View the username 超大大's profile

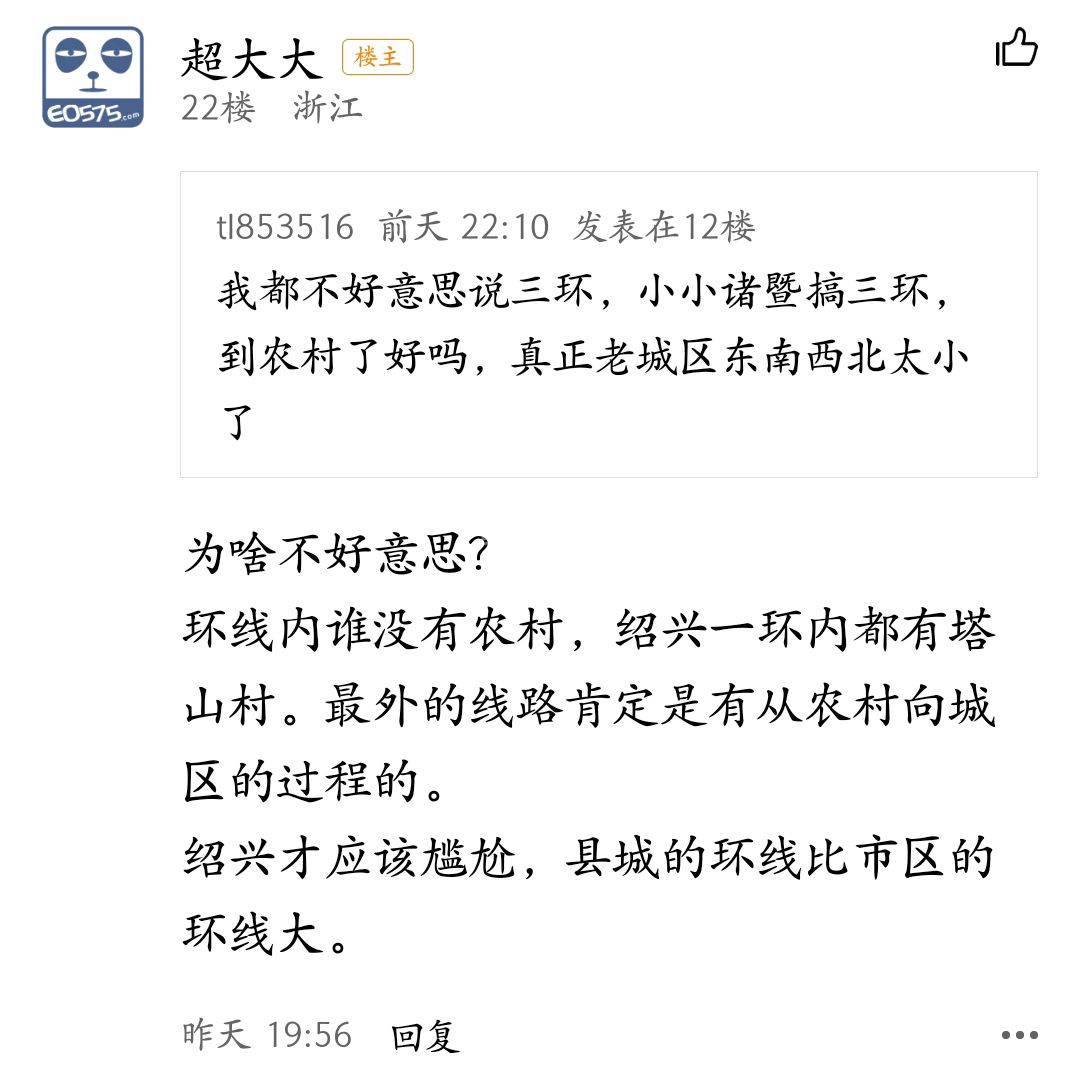click(252, 59)
